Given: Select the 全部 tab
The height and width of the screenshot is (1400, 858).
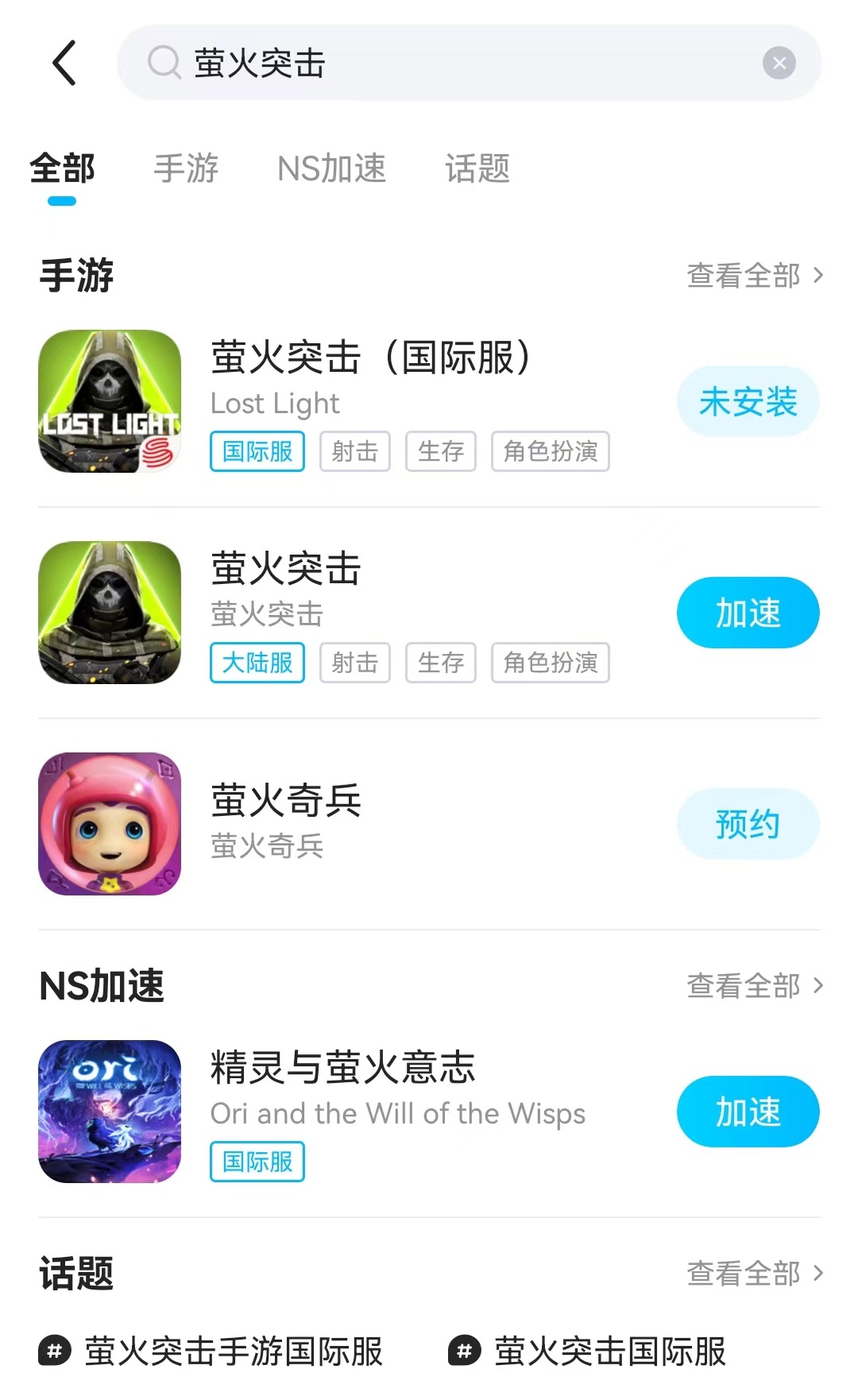Looking at the screenshot, I should click(x=62, y=168).
